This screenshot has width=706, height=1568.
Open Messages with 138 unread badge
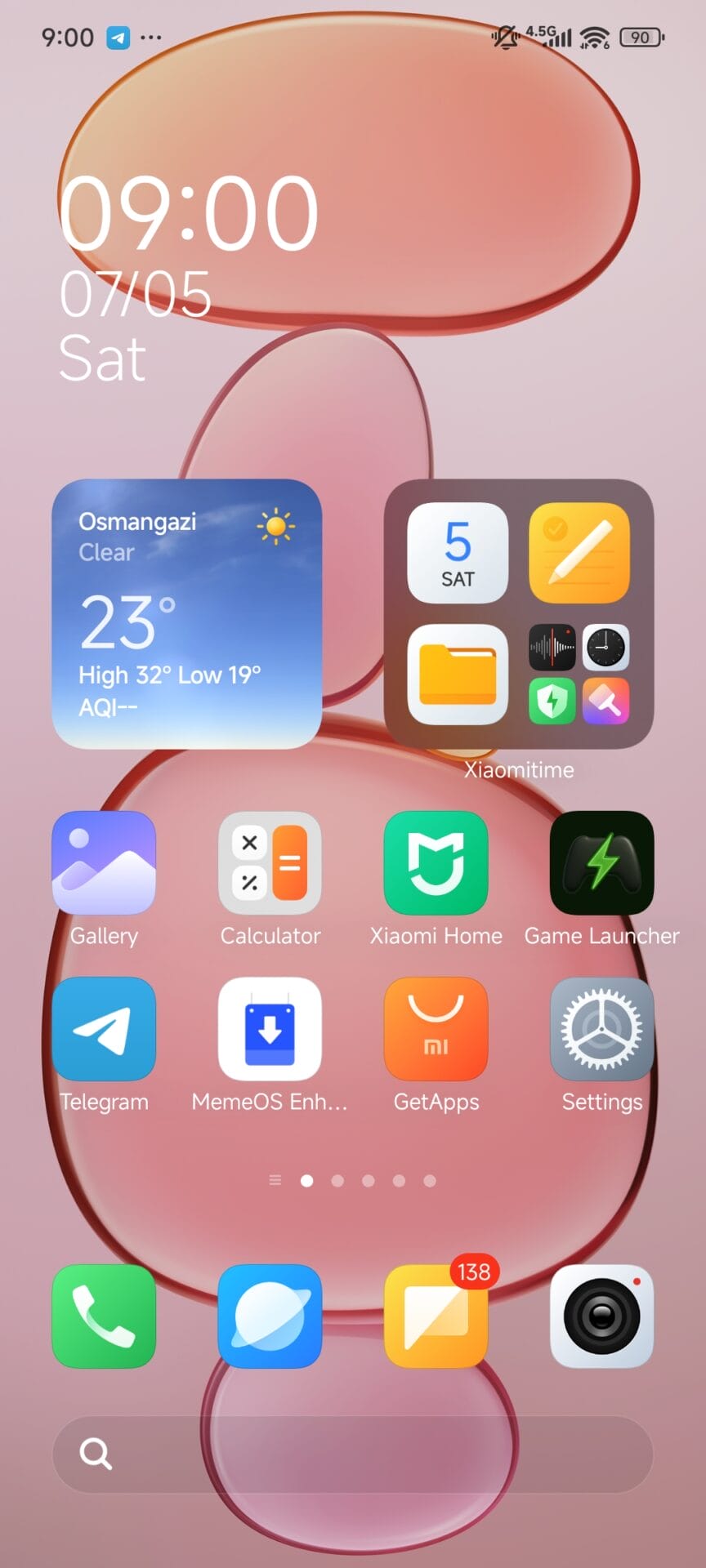point(436,1316)
